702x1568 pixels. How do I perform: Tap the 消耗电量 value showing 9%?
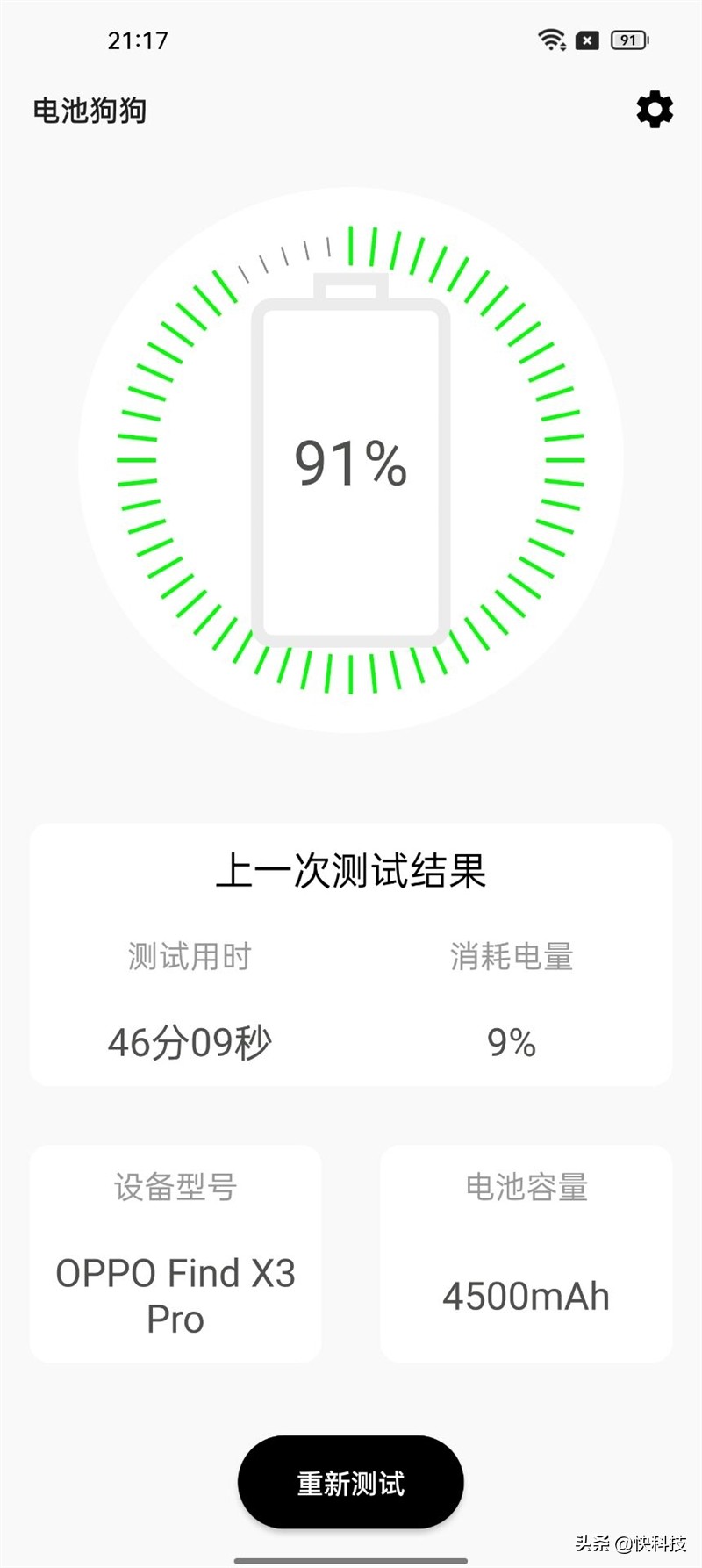point(512,1043)
